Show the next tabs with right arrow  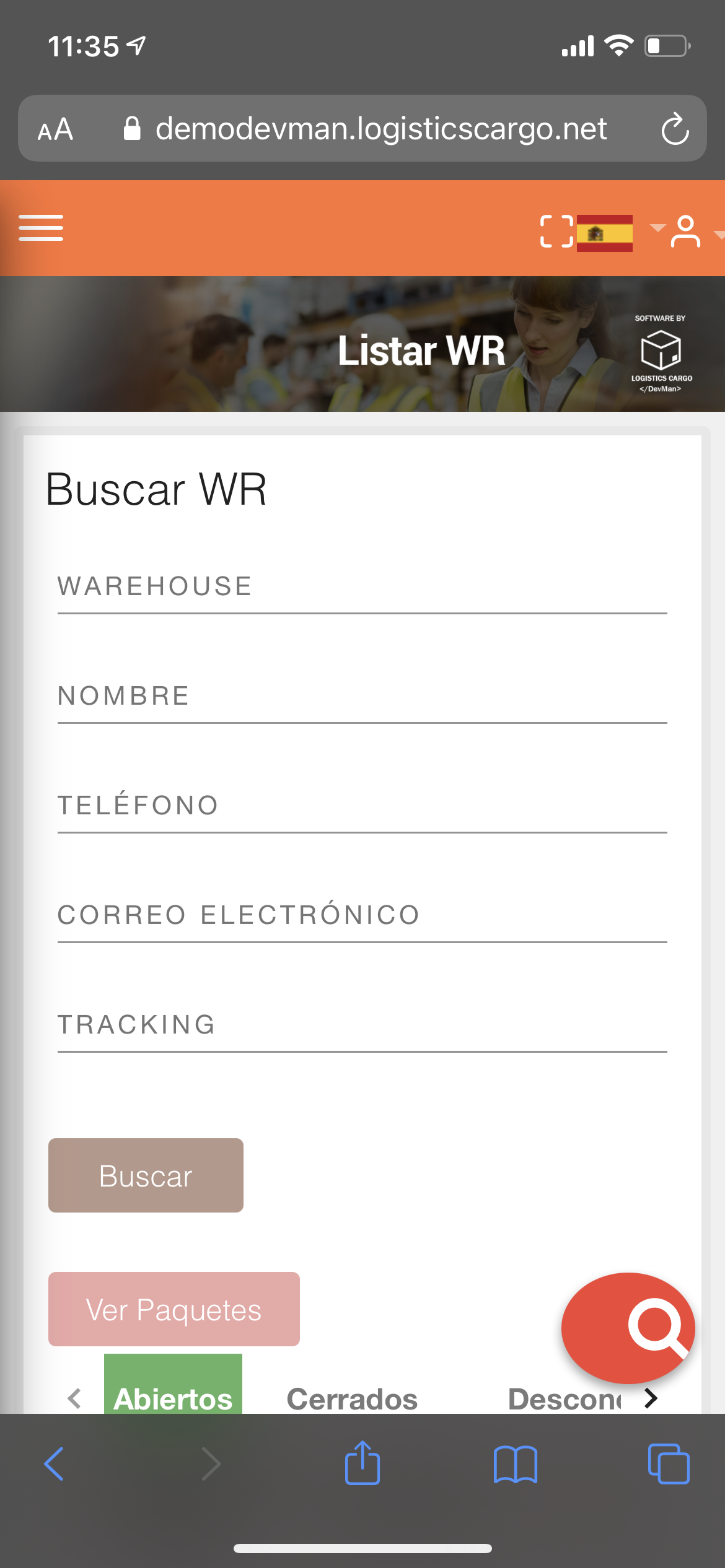coord(651,1398)
